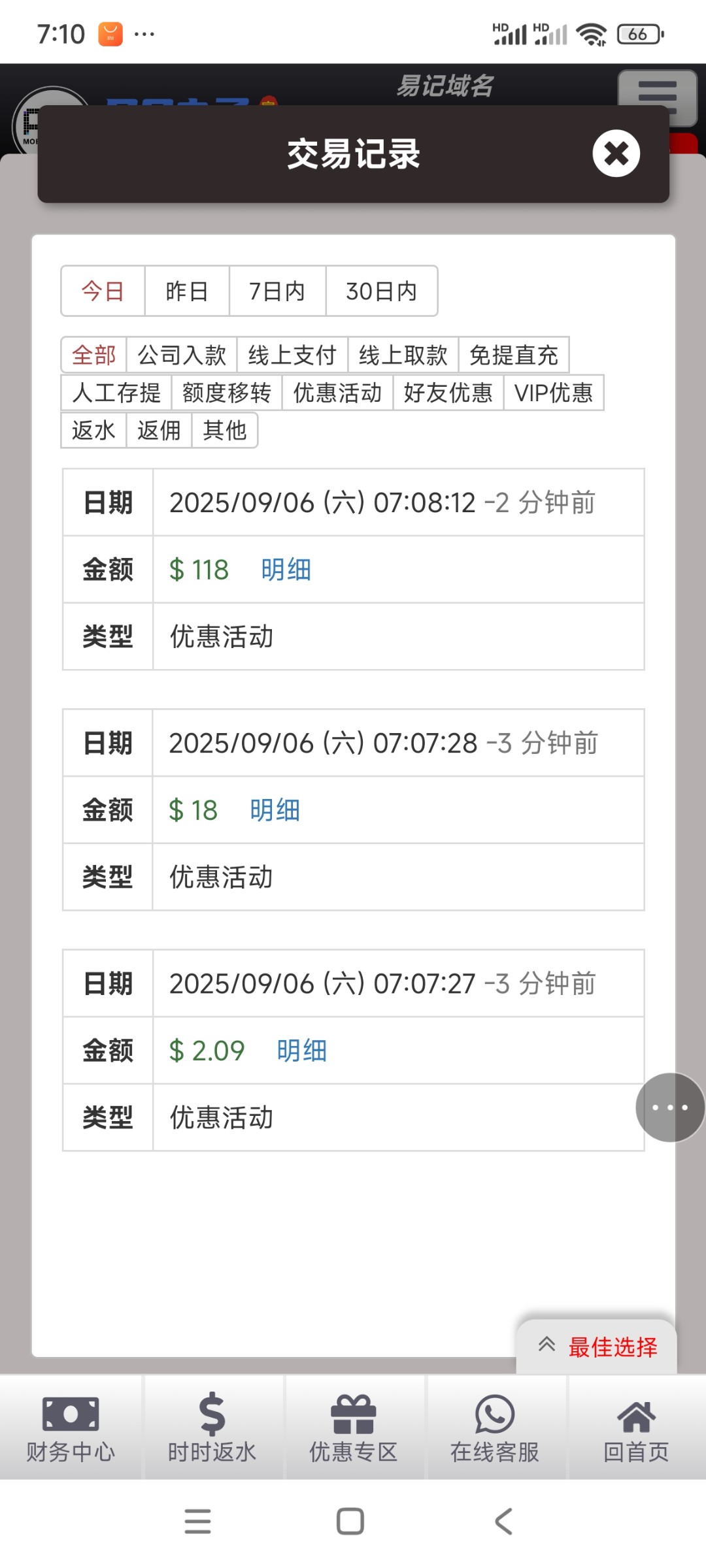
Task: Show 线上取款 transactions
Action: tap(403, 355)
